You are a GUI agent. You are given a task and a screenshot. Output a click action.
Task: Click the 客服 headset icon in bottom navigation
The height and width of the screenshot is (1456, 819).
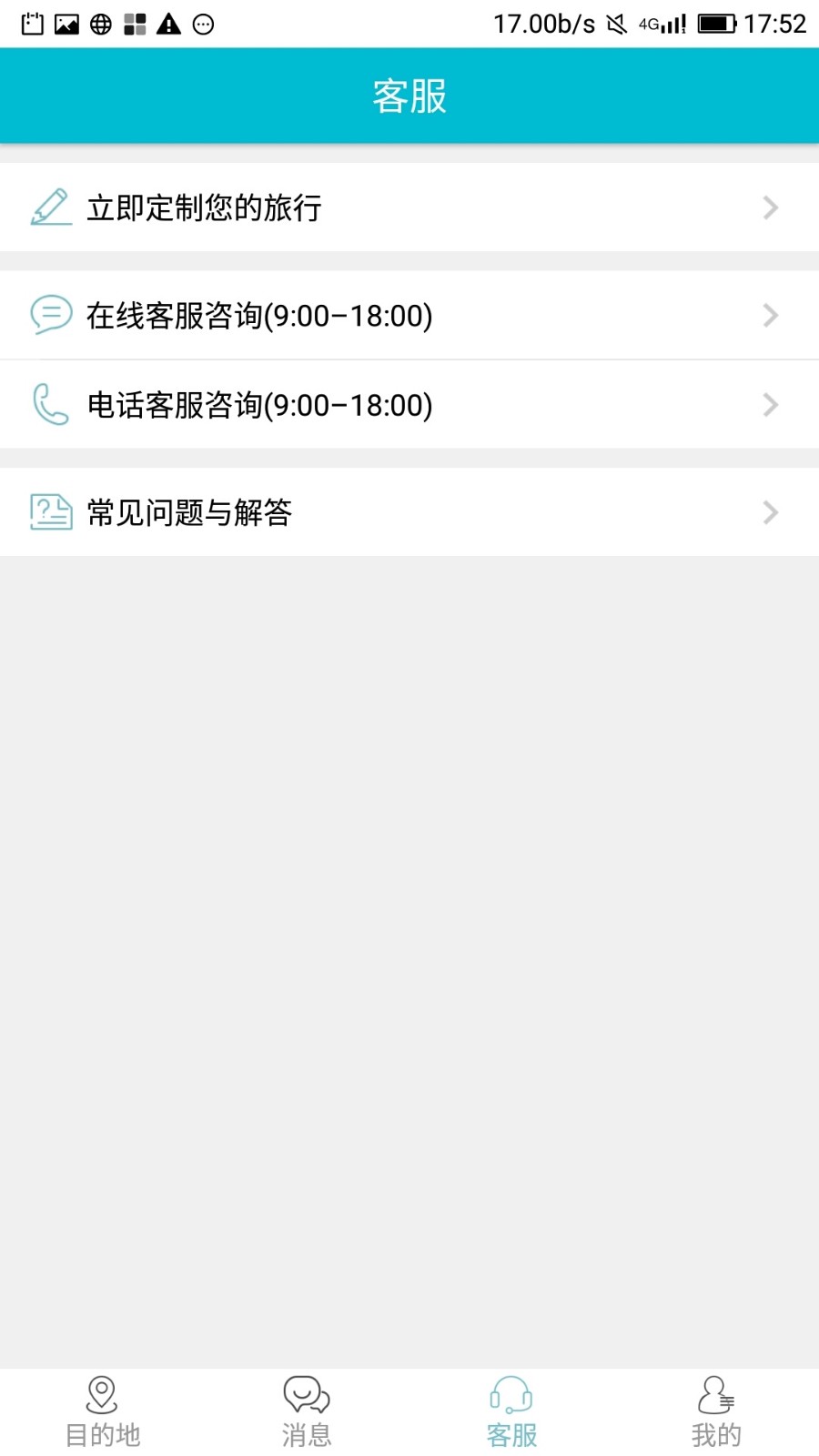click(511, 1394)
